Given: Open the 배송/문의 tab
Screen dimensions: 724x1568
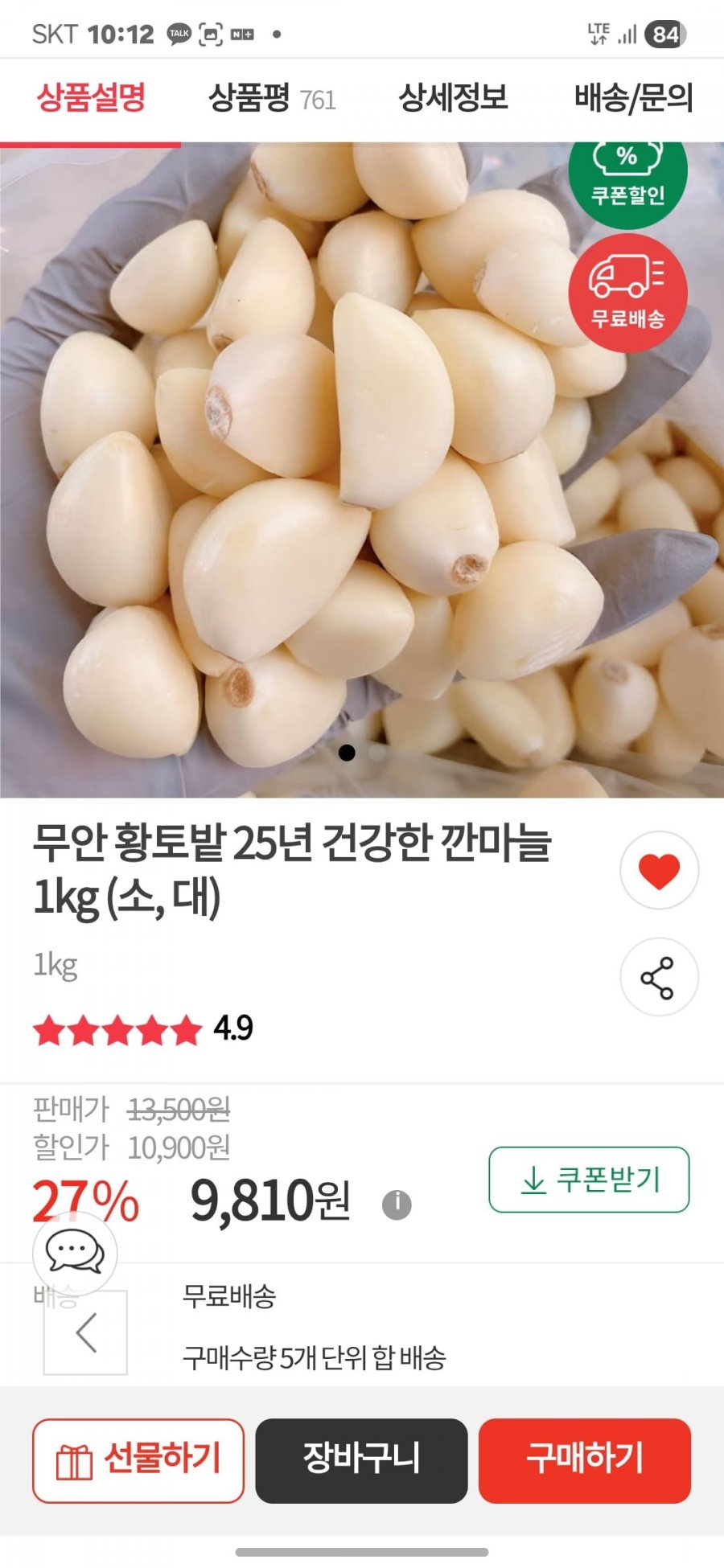Looking at the screenshot, I should pos(633,99).
